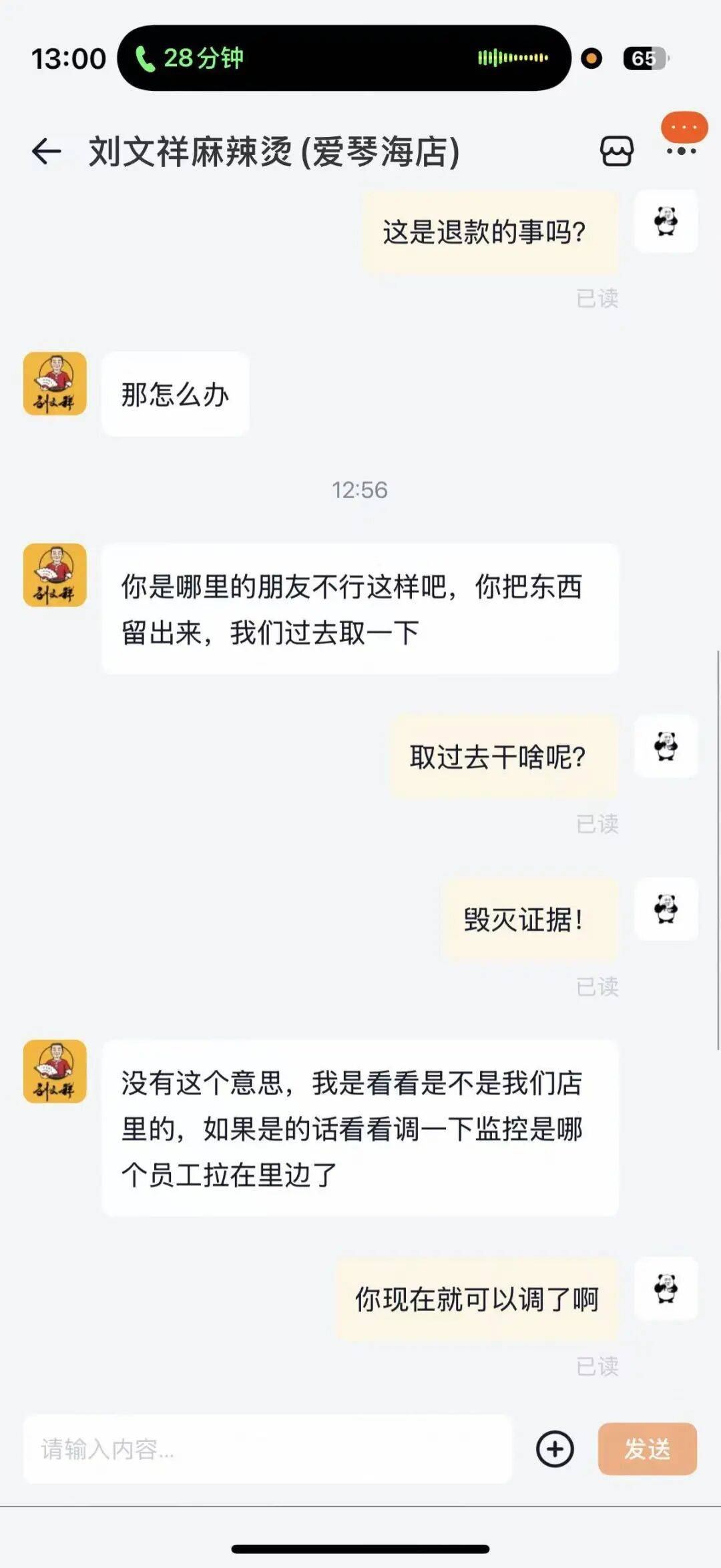Tap the orange notification dot near the battery
The width and height of the screenshot is (721, 1568).
[590, 59]
